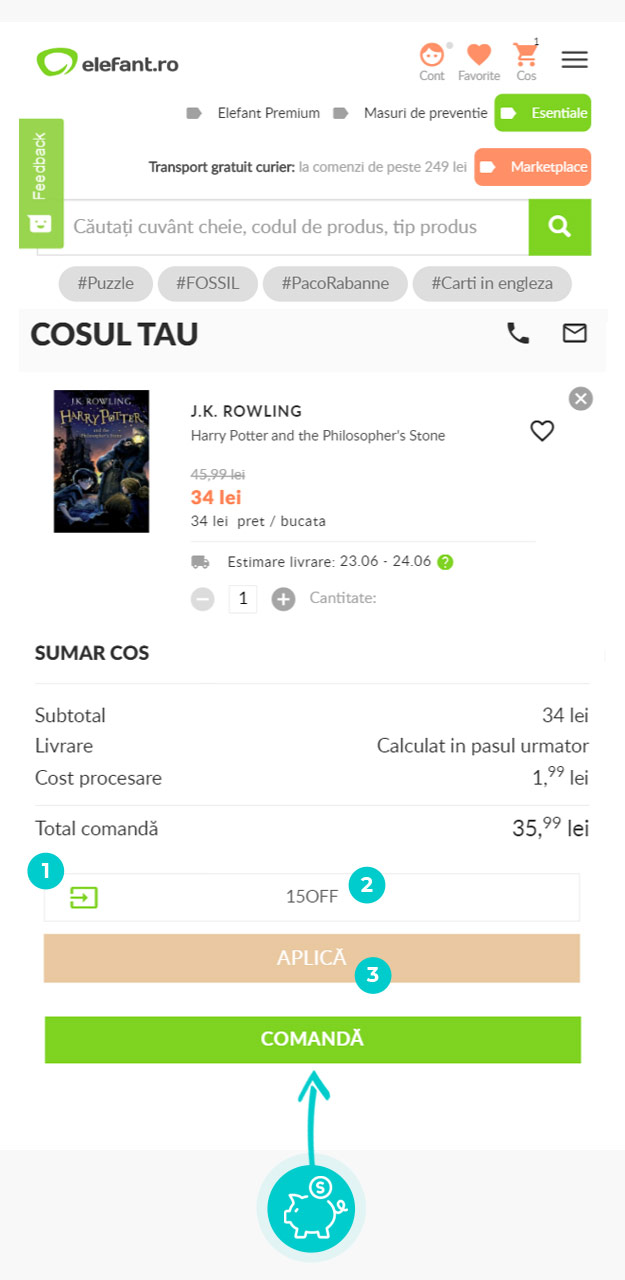Tap the green Esentiale button
625x1280 pixels.
tap(543, 113)
